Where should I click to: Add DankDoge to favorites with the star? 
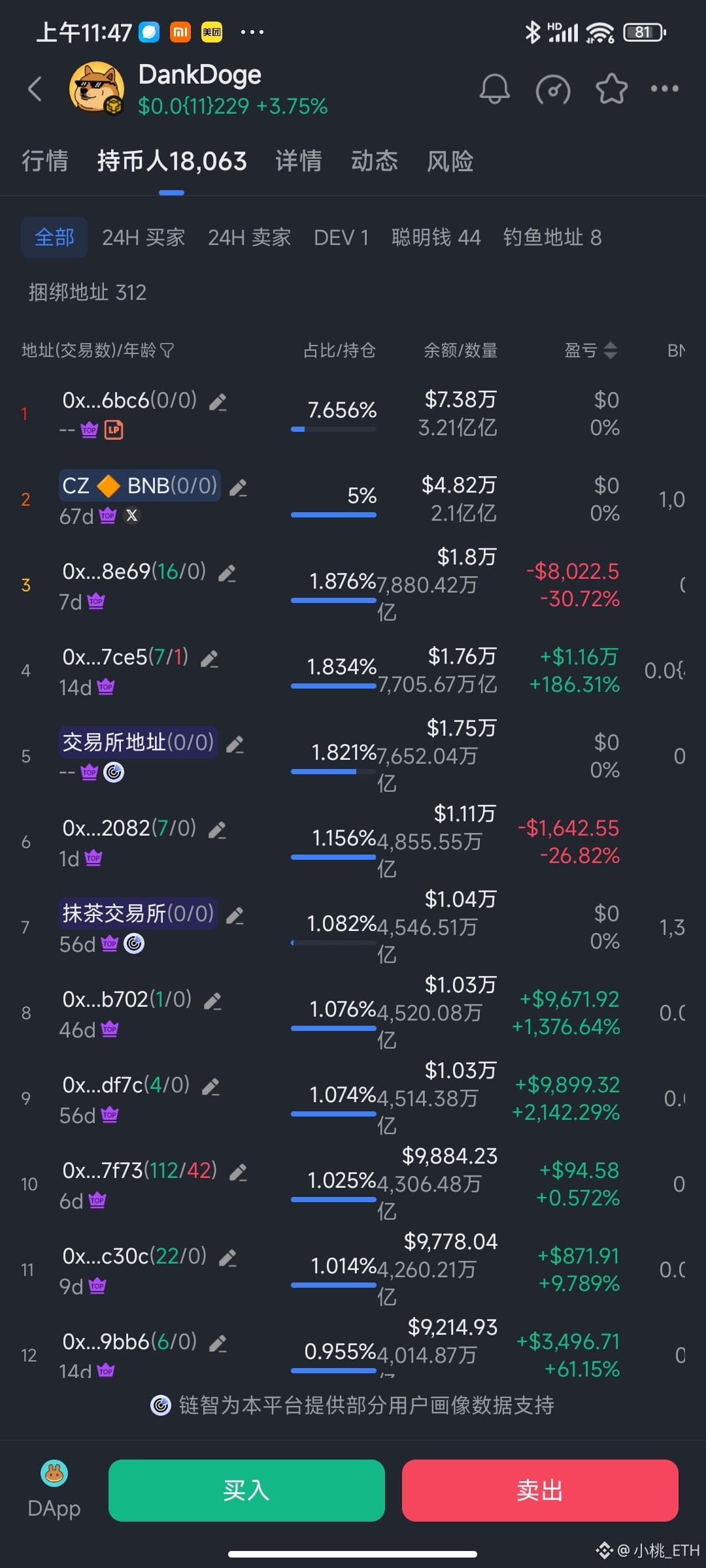[x=611, y=89]
